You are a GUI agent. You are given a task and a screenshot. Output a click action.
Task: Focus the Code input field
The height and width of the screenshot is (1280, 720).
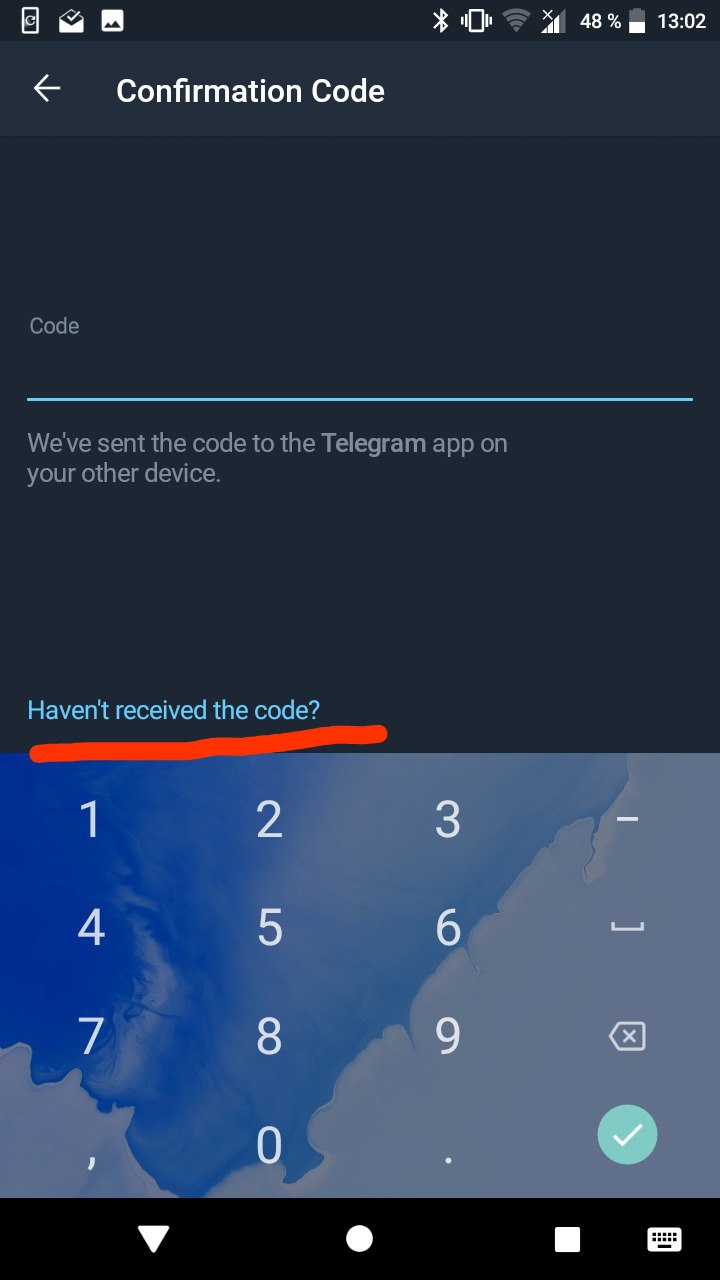click(x=359, y=372)
